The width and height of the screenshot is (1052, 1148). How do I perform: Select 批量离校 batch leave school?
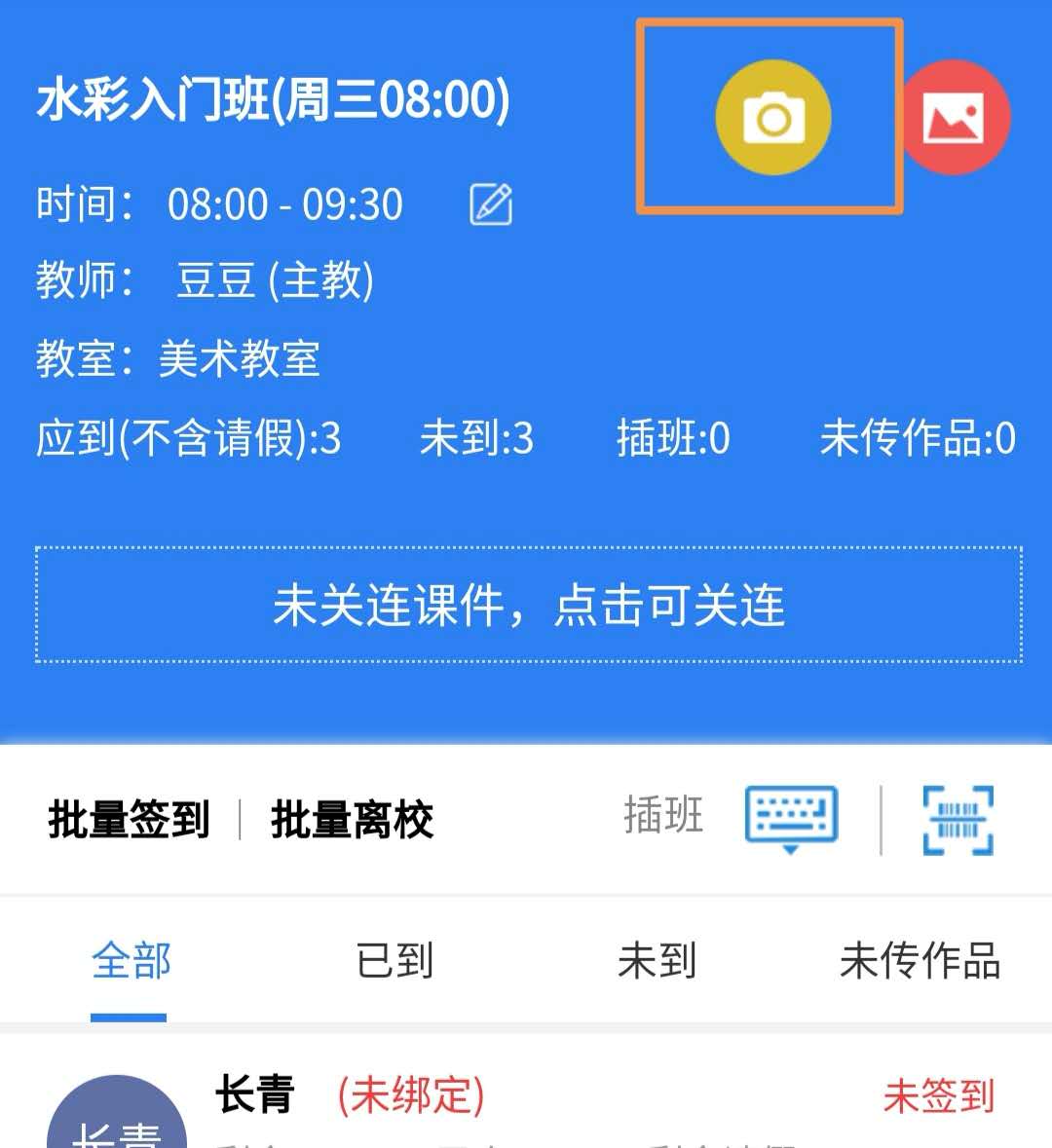[x=352, y=820]
